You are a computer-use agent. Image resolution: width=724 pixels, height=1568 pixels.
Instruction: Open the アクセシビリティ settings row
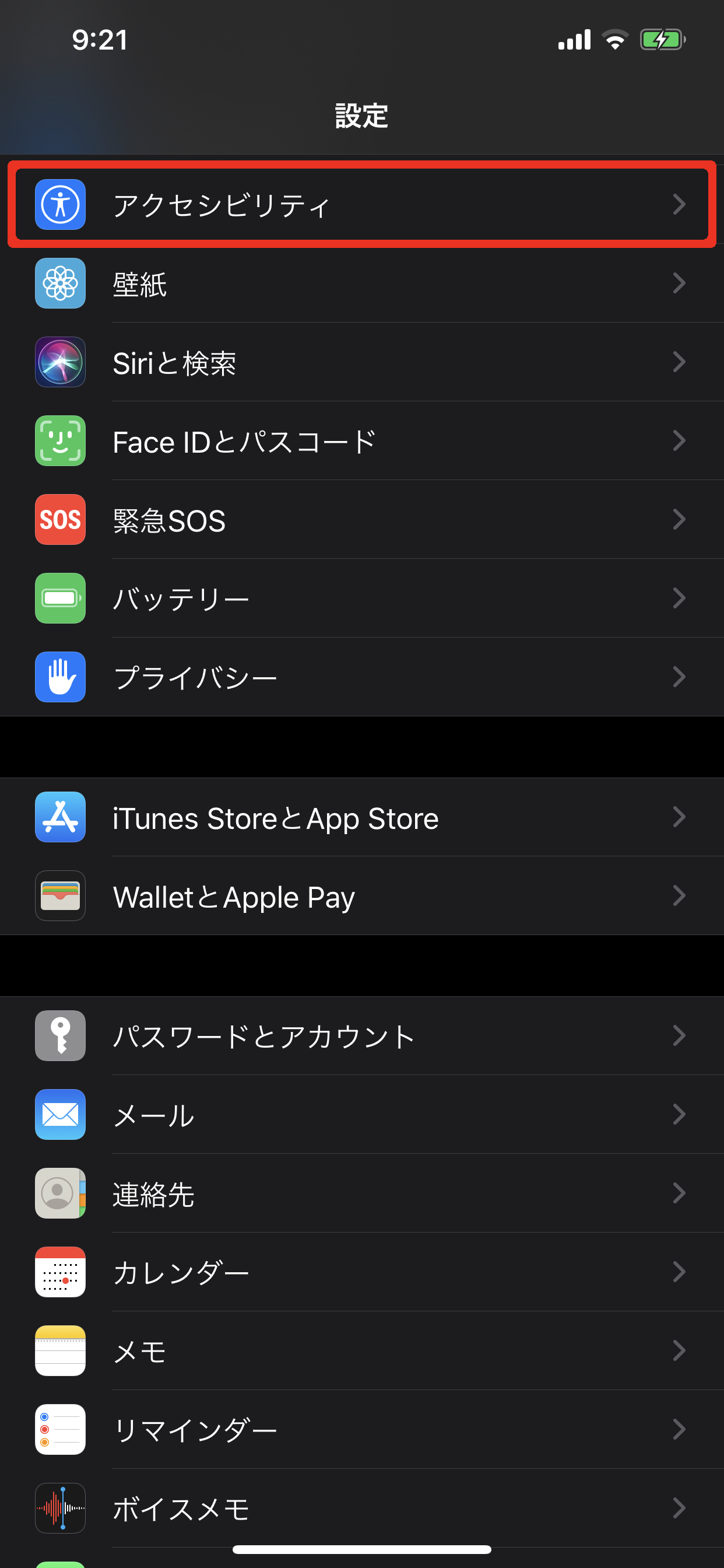[x=361, y=205]
